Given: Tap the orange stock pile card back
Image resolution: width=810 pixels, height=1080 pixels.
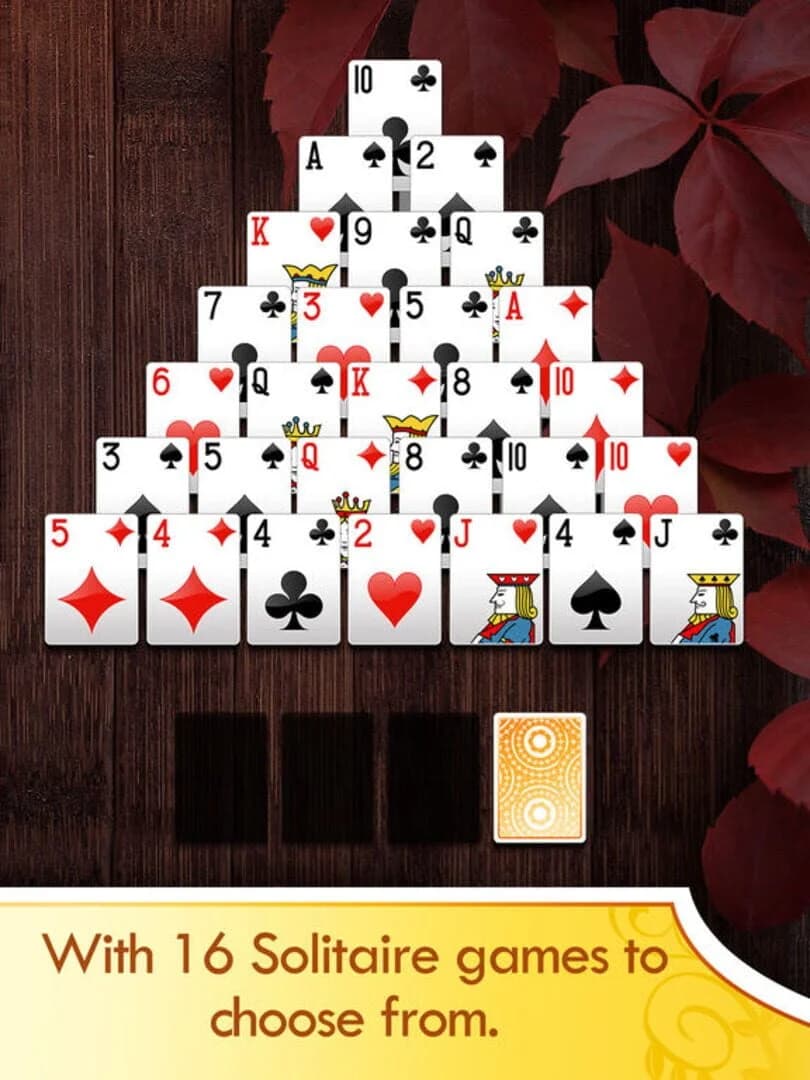Looking at the screenshot, I should (540, 780).
